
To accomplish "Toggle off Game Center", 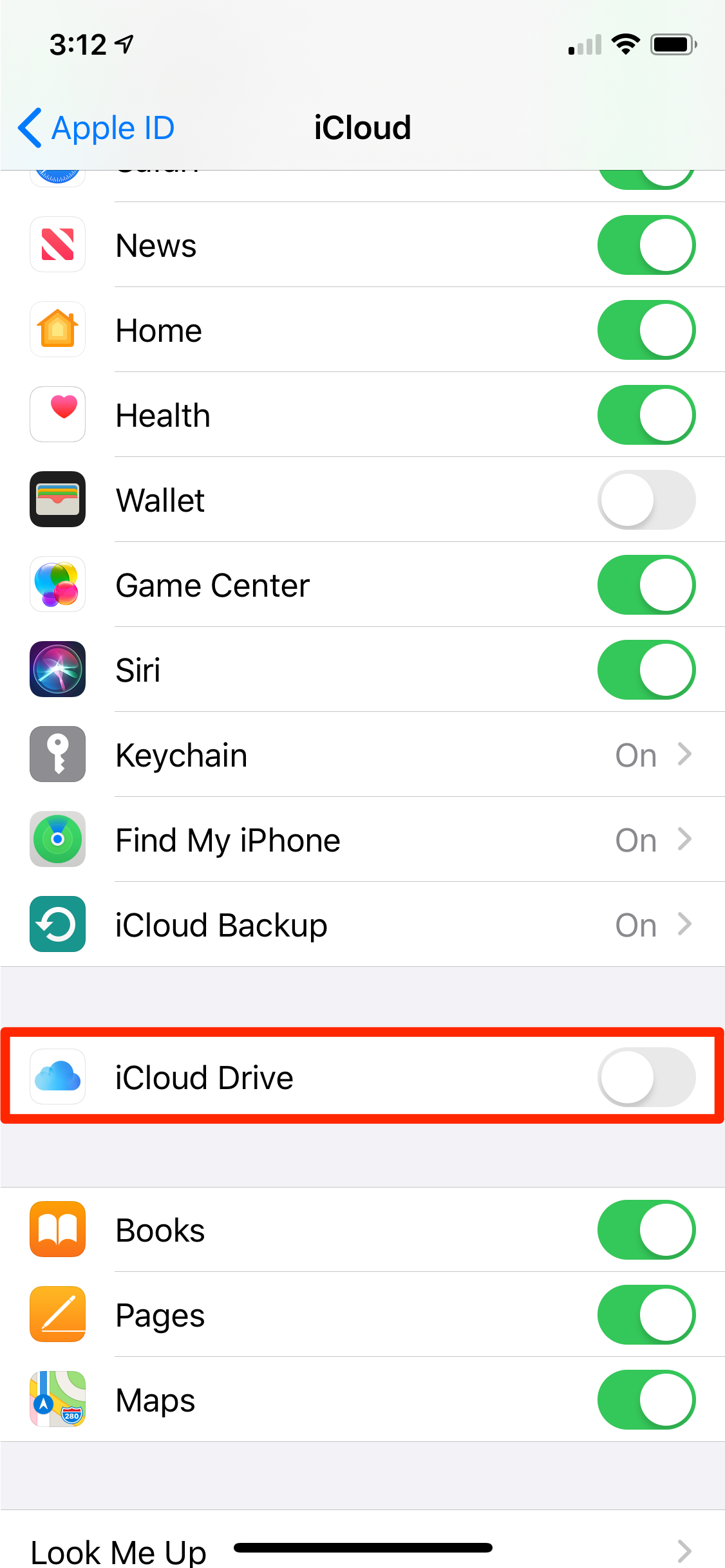I will [x=646, y=585].
